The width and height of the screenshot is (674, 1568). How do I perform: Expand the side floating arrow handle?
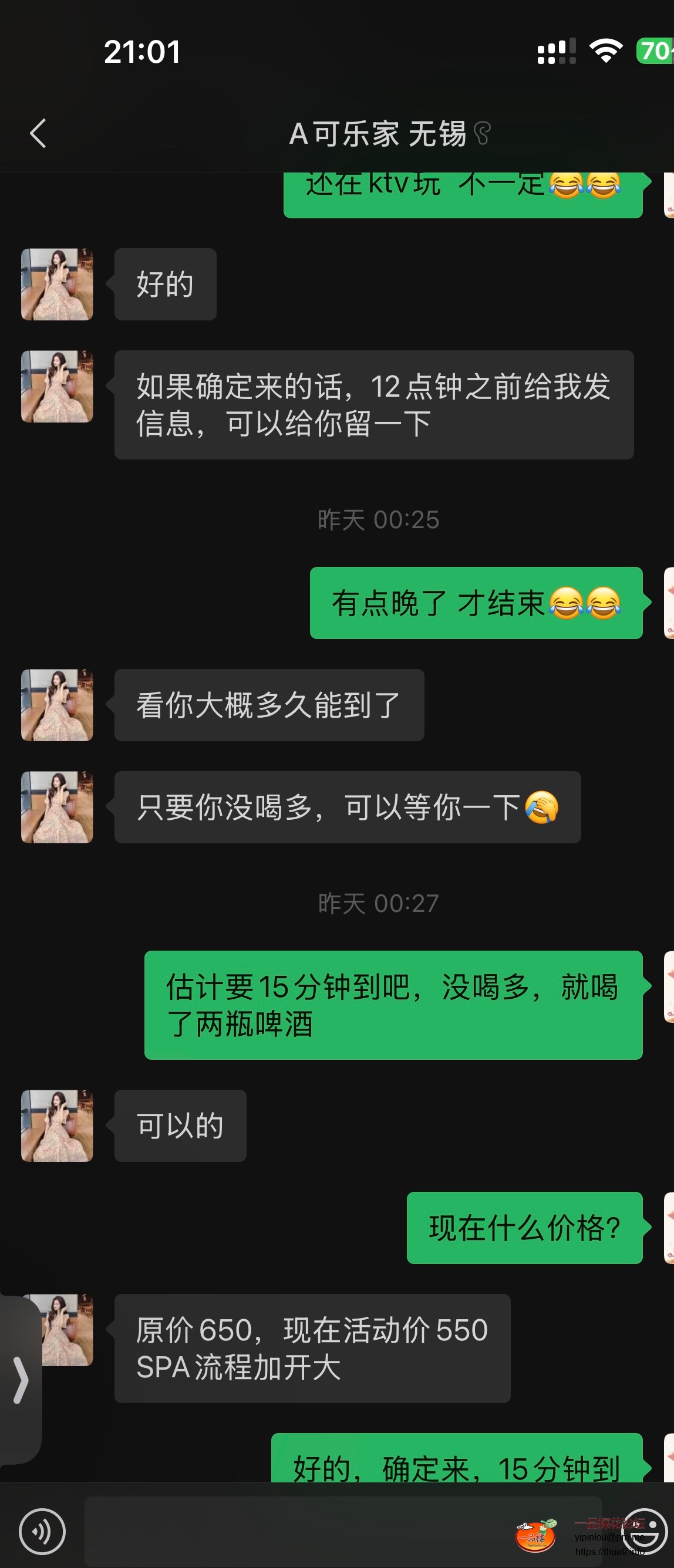click(21, 1380)
